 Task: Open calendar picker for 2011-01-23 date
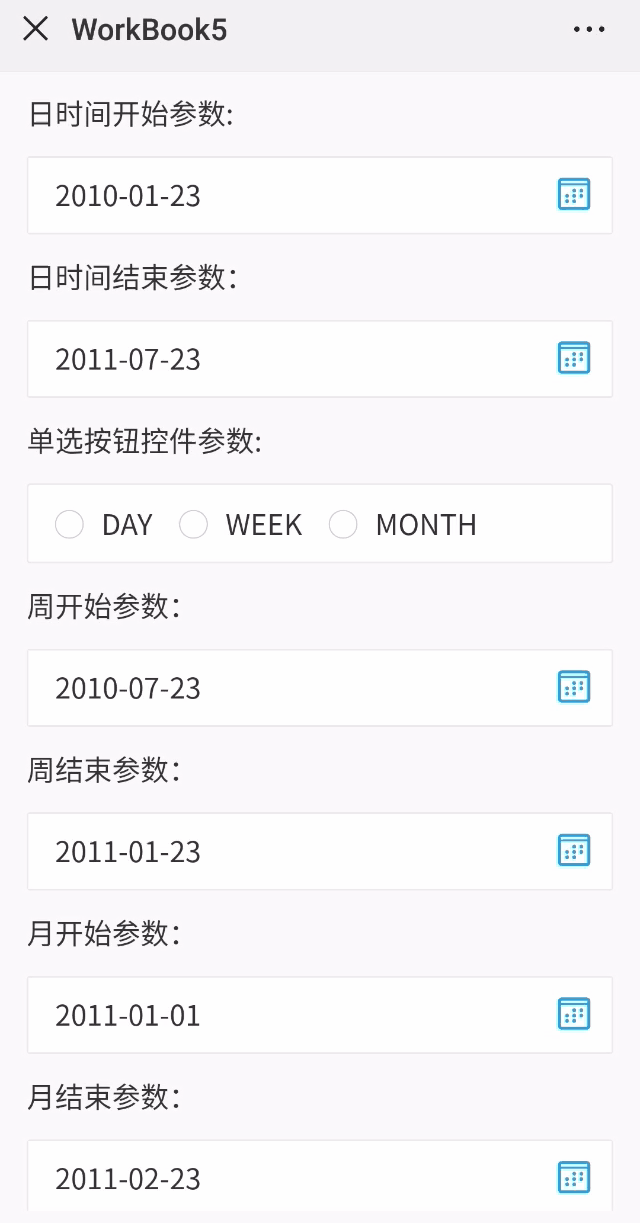[573, 851]
